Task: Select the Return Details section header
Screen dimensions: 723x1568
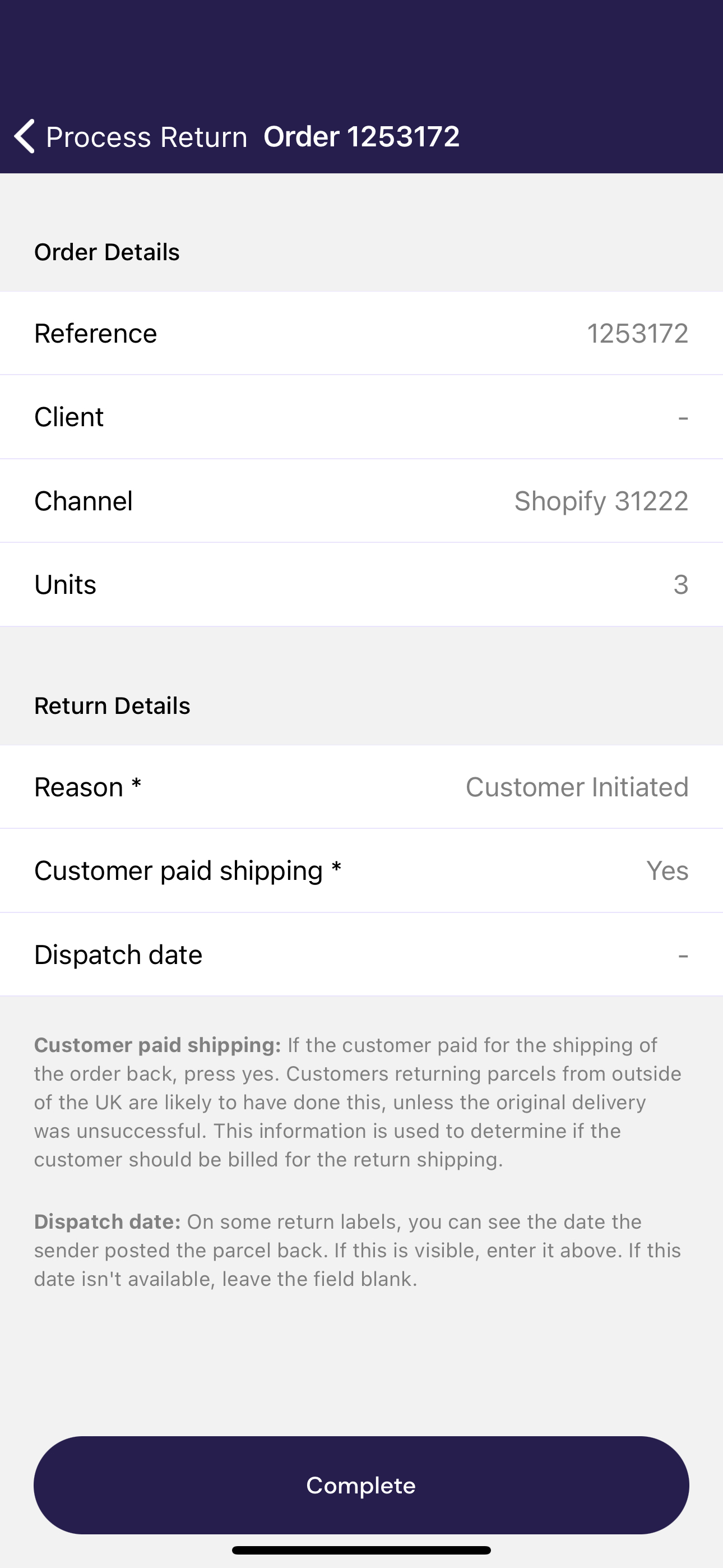Action: click(x=112, y=705)
